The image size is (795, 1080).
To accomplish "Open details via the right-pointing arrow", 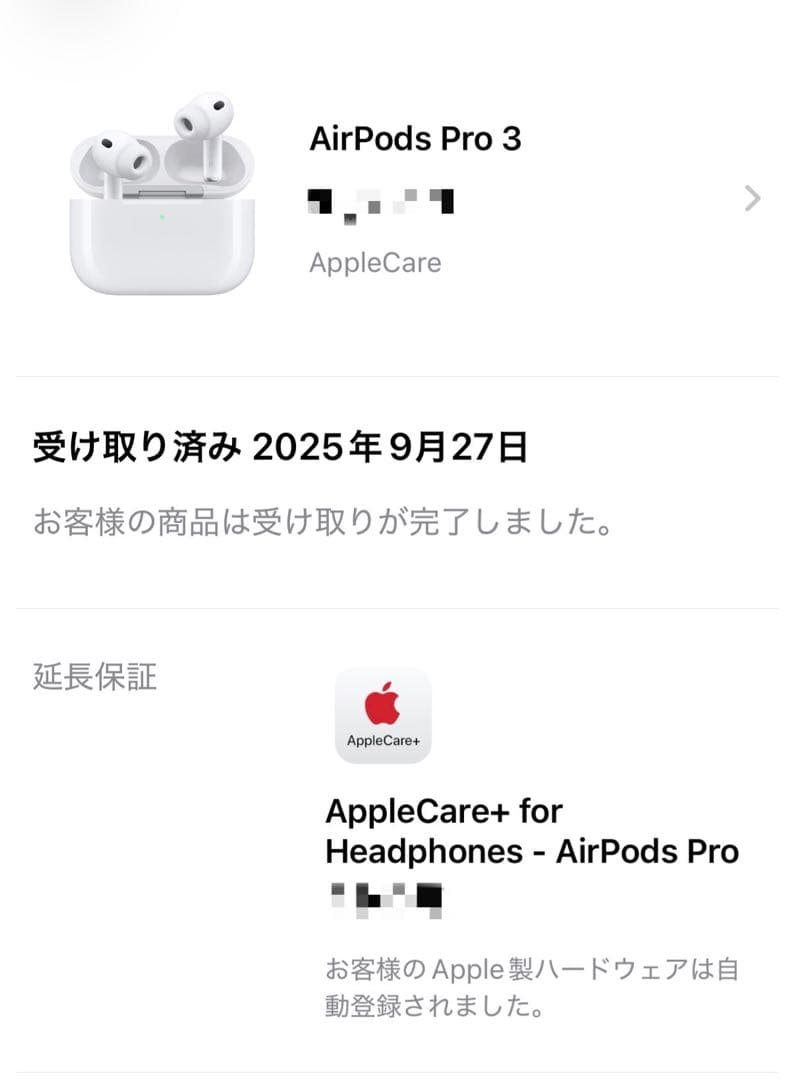I will (753, 198).
